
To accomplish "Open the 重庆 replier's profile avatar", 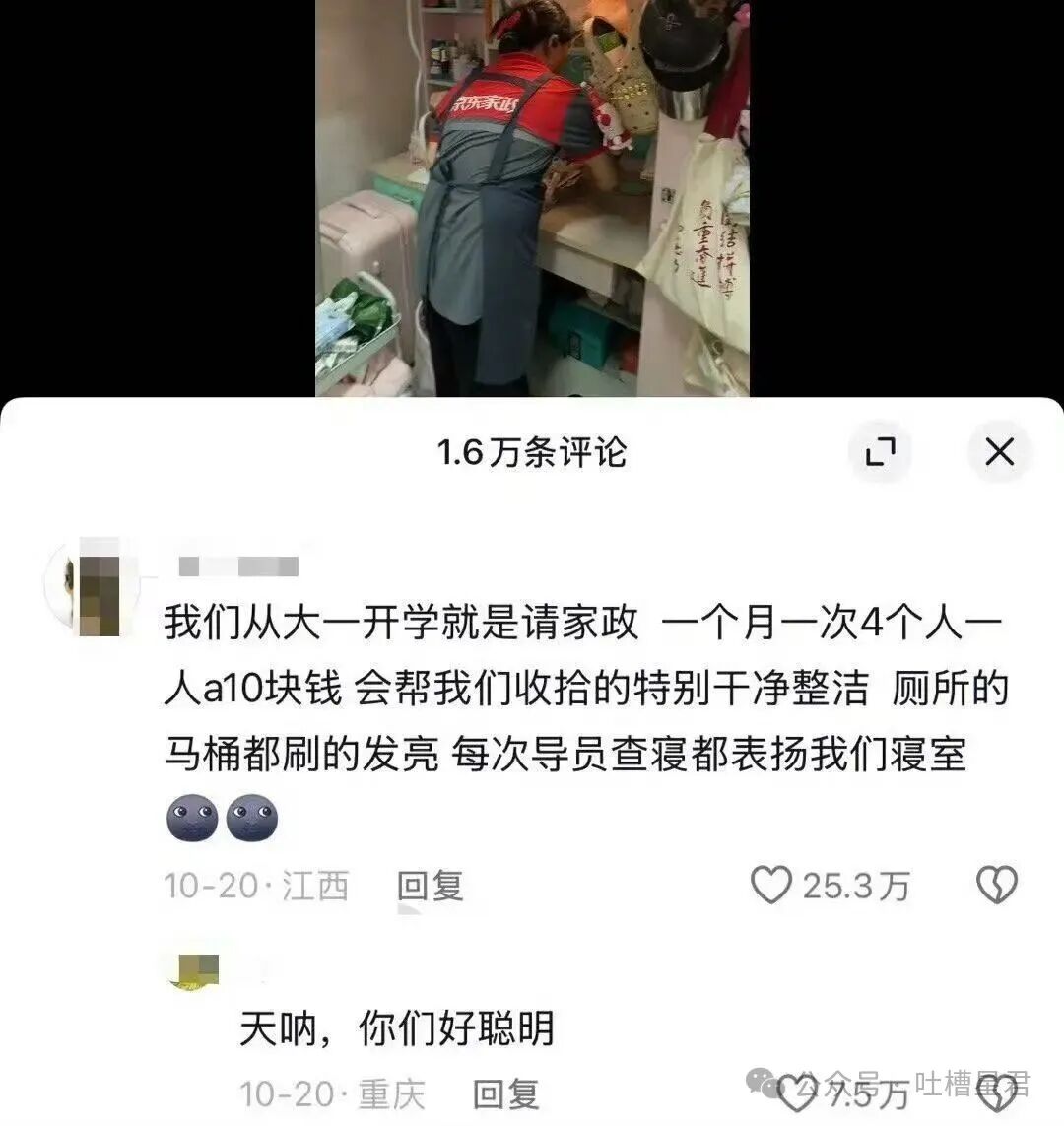I will pyautogui.click(x=194, y=970).
